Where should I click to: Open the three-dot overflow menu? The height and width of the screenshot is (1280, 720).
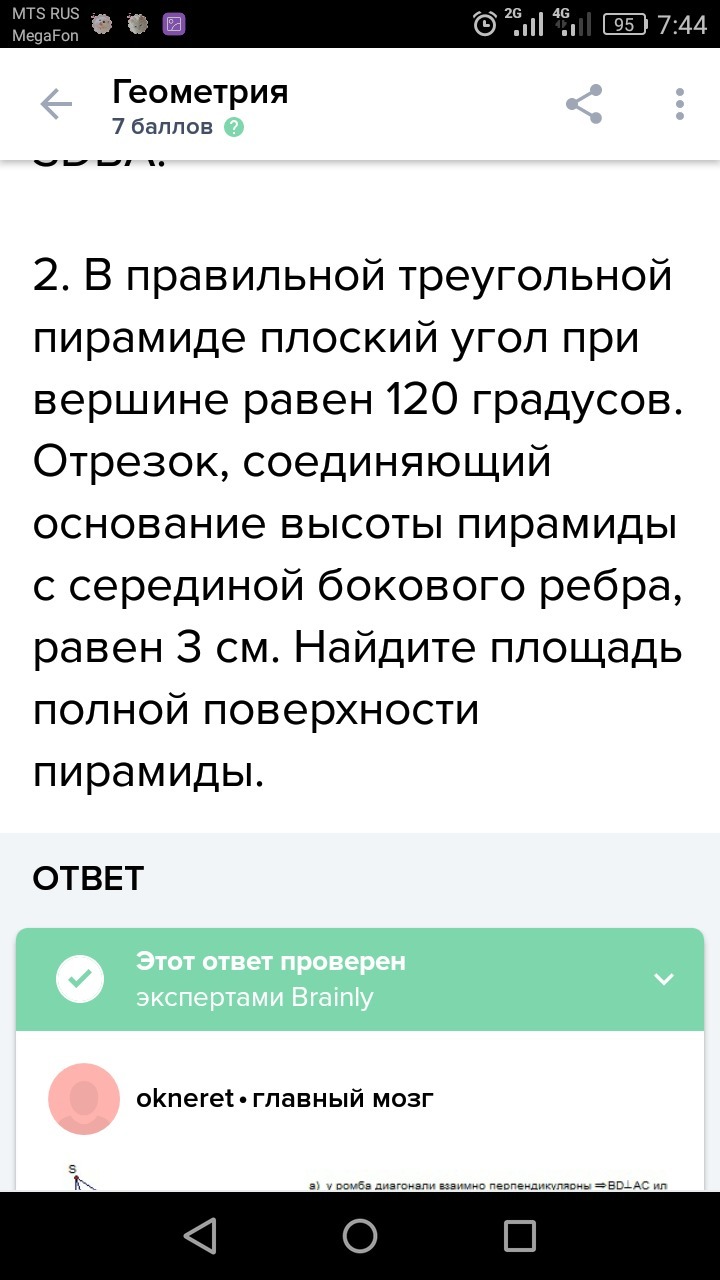point(680,104)
